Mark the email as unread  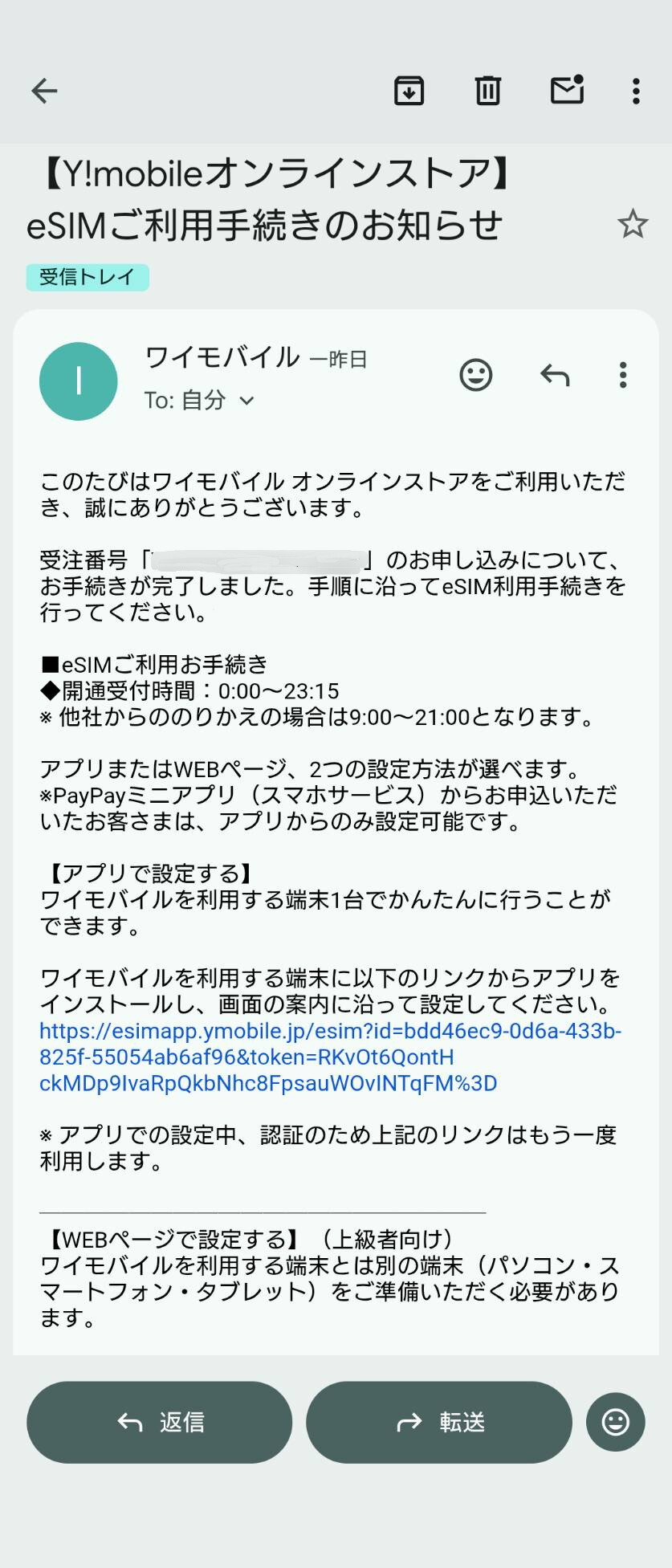click(567, 90)
